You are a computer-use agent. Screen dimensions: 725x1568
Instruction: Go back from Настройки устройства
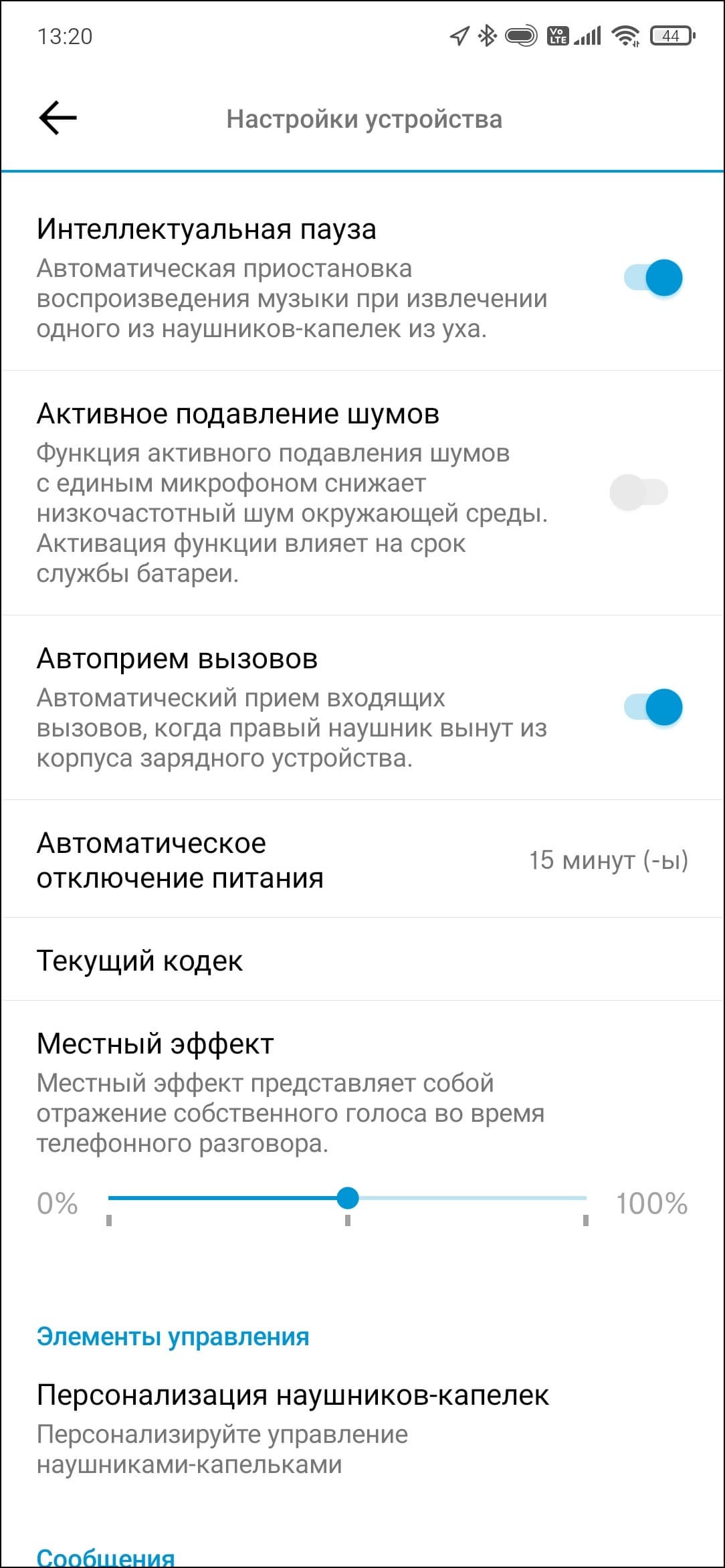pyautogui.click(x=58, y=118)
